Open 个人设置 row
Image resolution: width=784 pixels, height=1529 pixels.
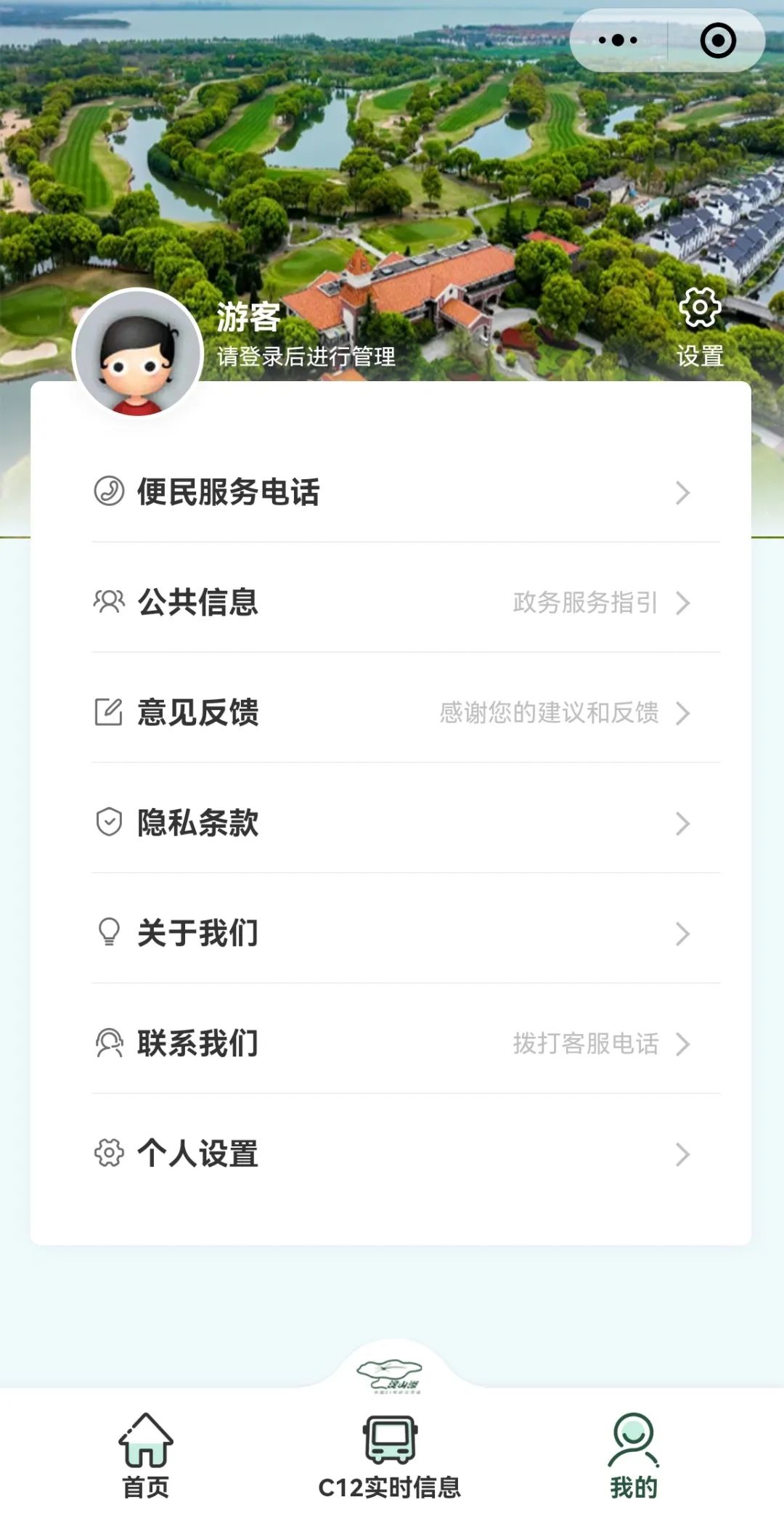tap(392, 1154)
